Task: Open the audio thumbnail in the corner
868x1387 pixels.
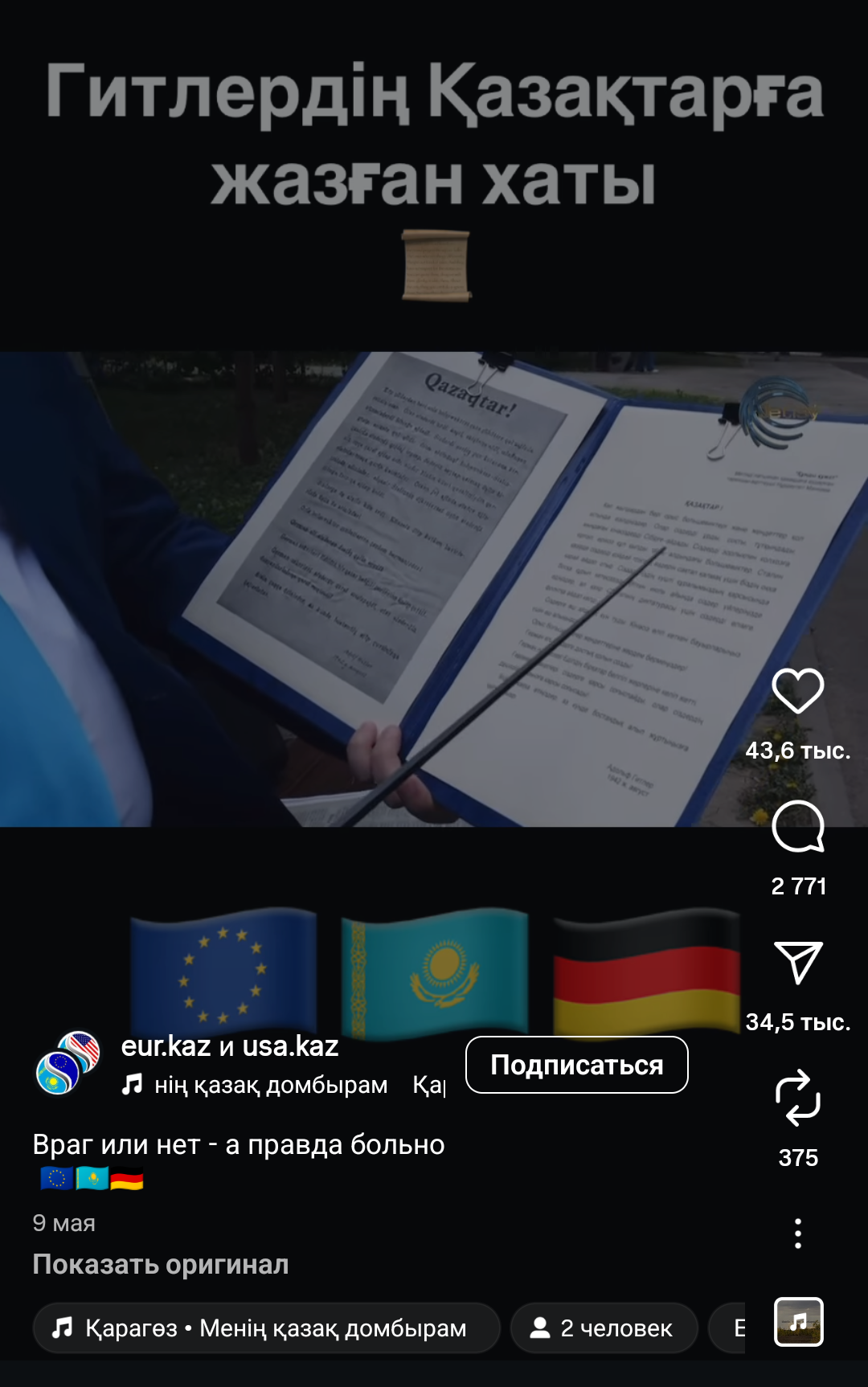Action: (x=798, y=1322)
